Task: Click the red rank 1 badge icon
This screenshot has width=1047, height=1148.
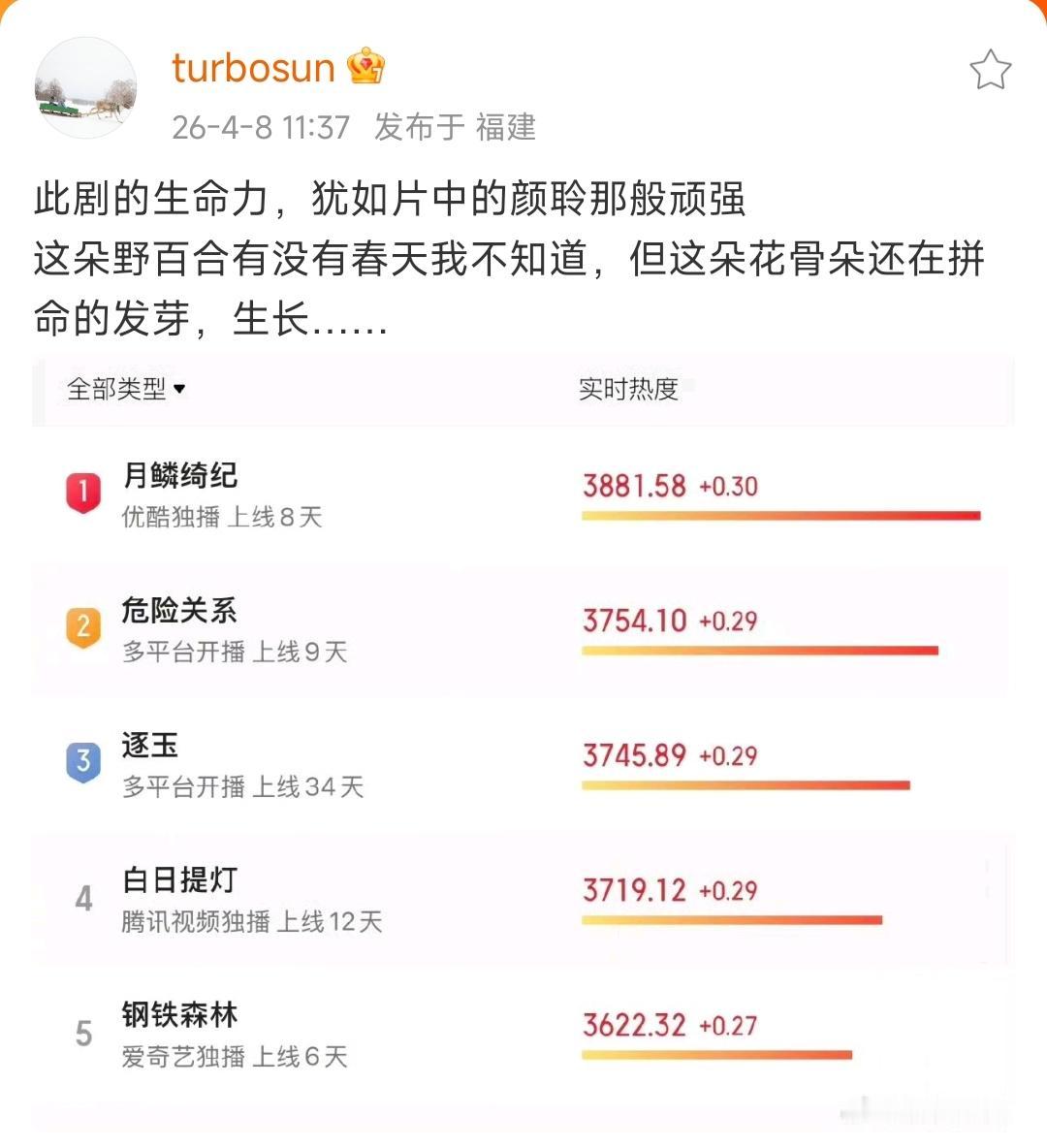Action: pos(85,490)
